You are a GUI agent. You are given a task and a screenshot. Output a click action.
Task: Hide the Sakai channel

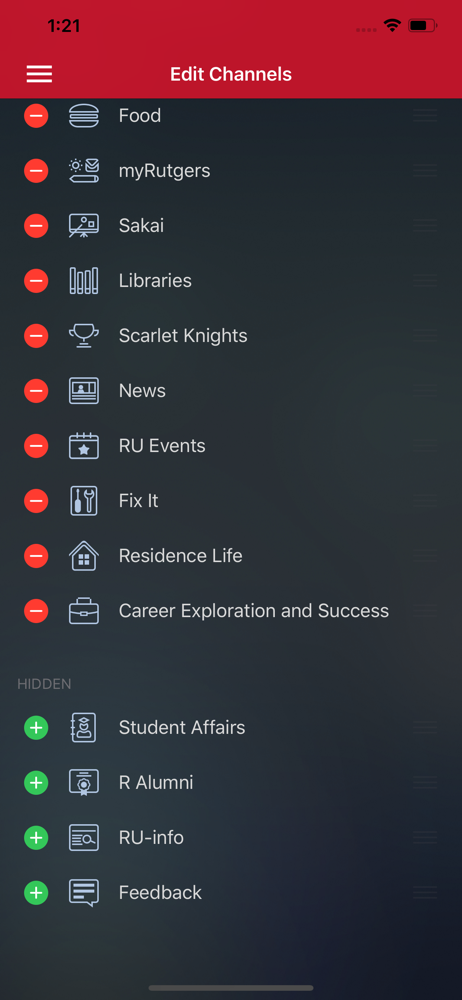(36, 226)
